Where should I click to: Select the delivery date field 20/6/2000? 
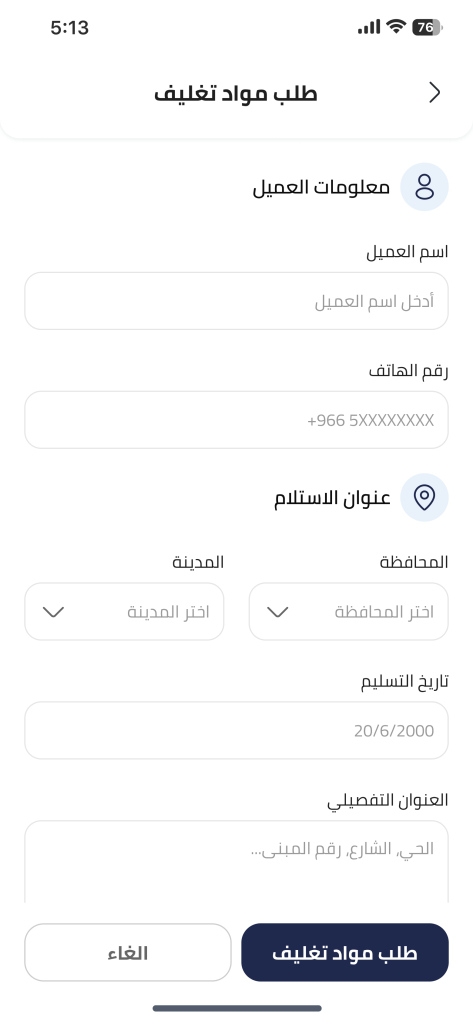[236, 730]
